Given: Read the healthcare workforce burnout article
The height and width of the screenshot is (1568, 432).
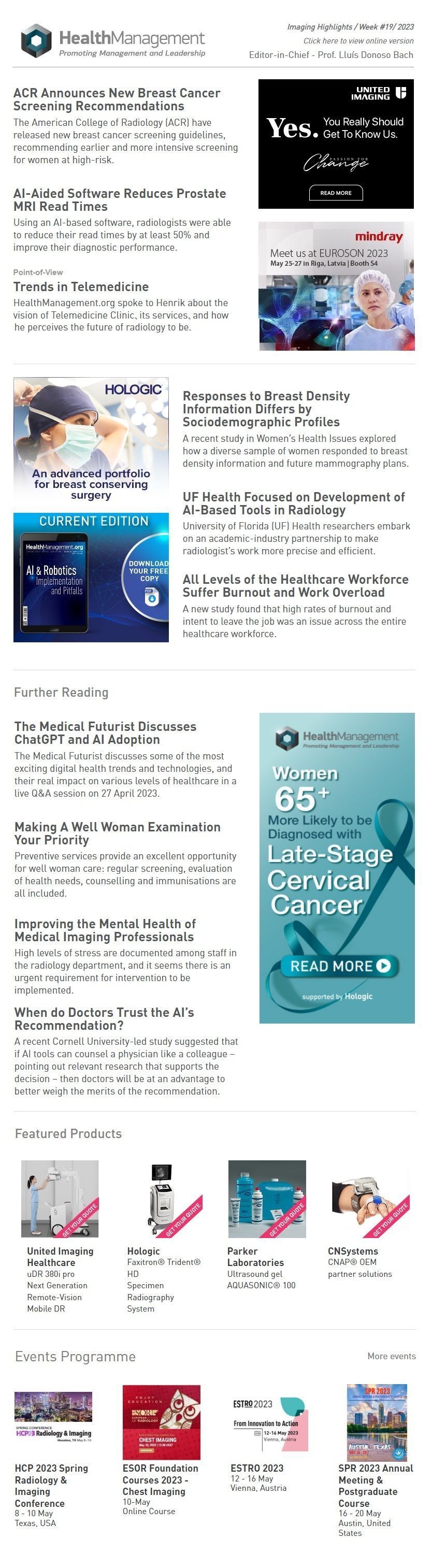Looking at the screenshot, I should (295, 585).
